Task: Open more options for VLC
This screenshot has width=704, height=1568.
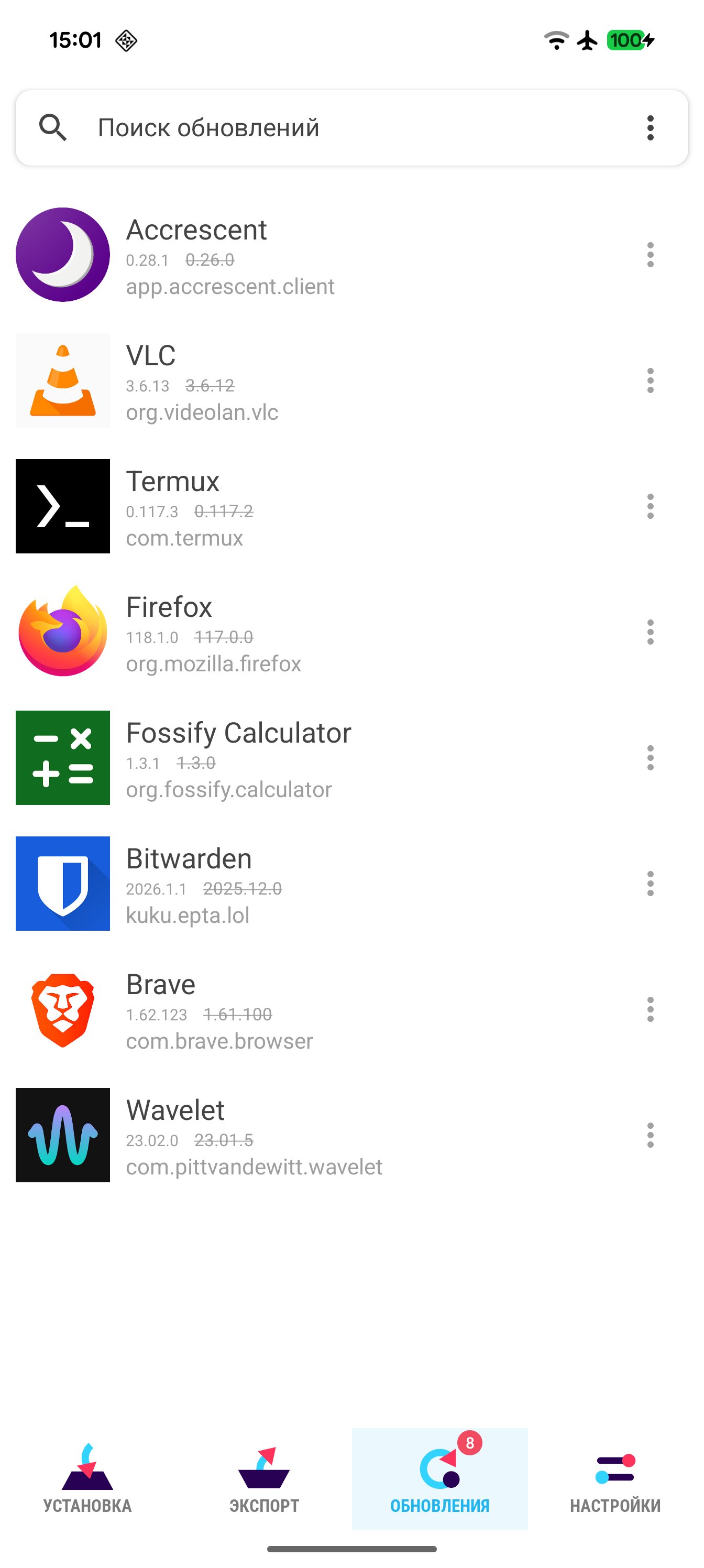Action: pos(650,380)
